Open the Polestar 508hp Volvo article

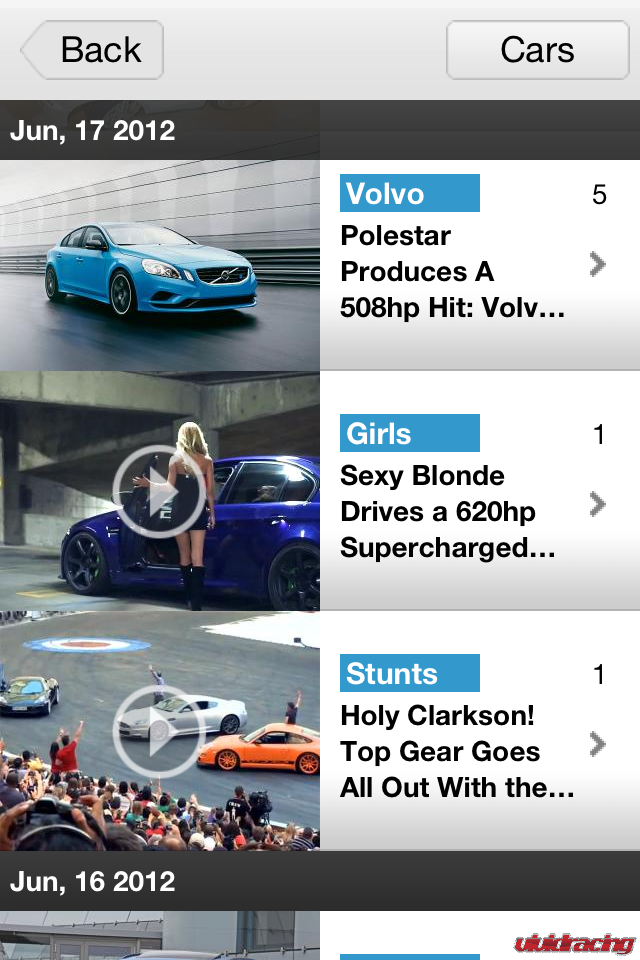click(455, 272)
